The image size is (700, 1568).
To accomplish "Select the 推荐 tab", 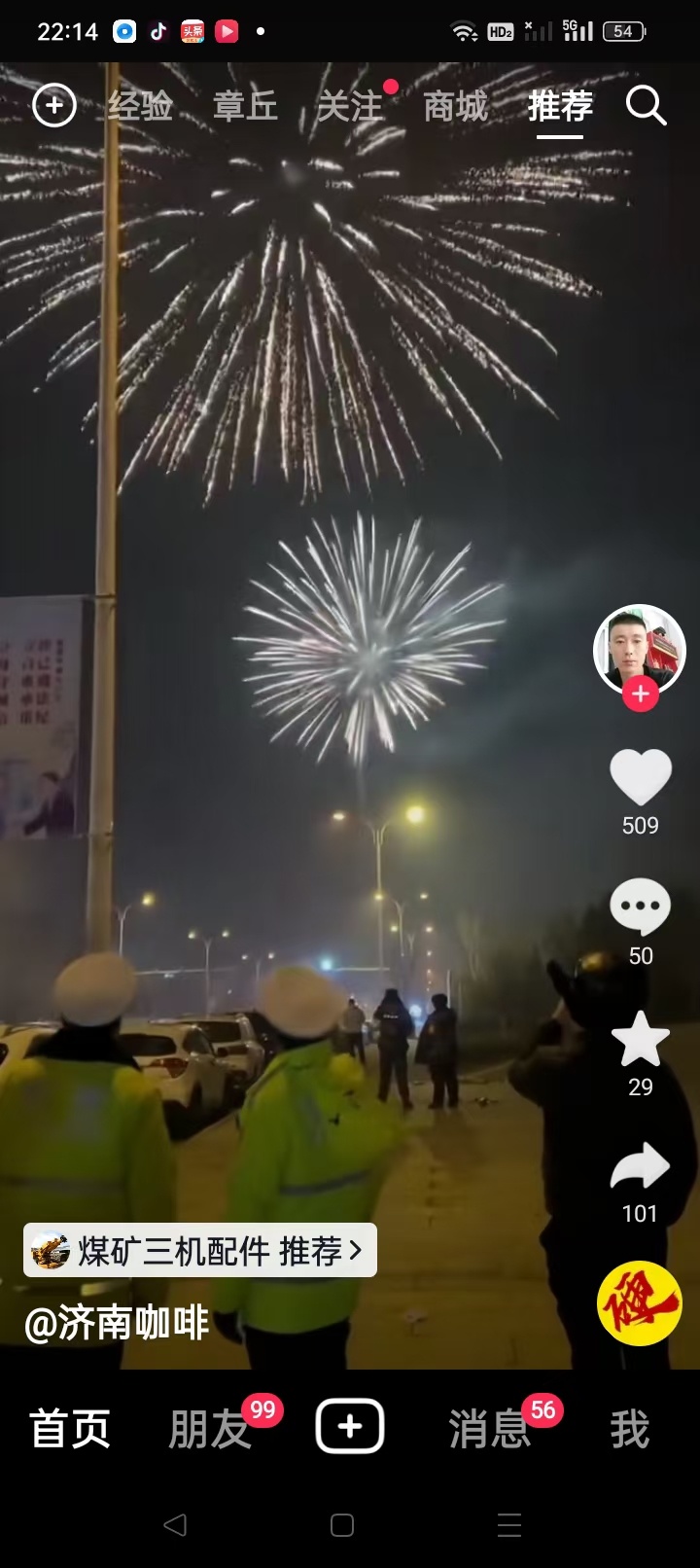I will [560, 105].
